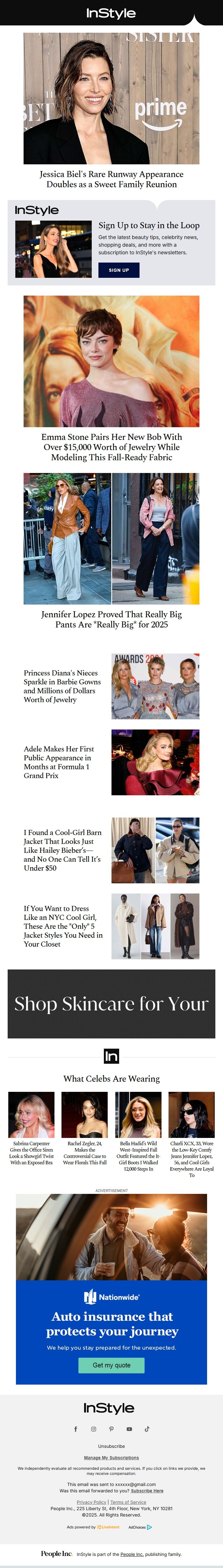The width and height of the screenshot is (223, 1568).
Task: Open the Emma Stone bob article
Action: coord(111,447)
